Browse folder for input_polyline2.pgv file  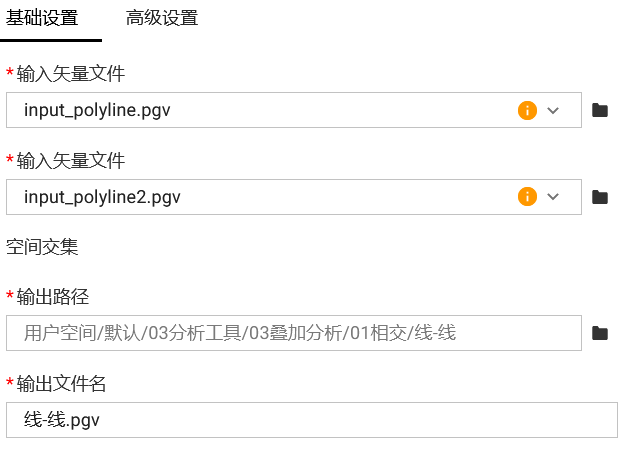pyautogui.click(x=600, y=197)
